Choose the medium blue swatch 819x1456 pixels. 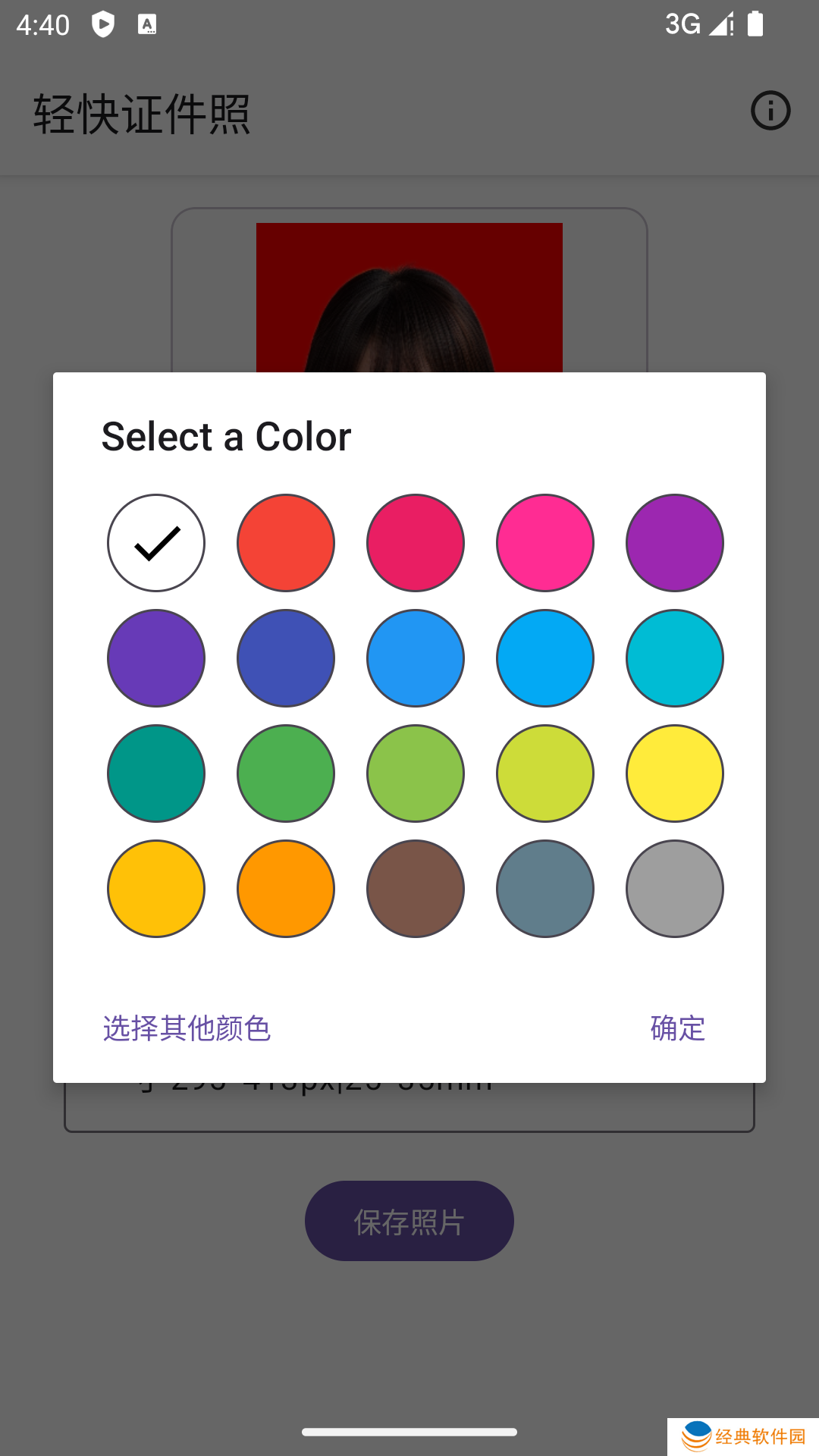416,658
